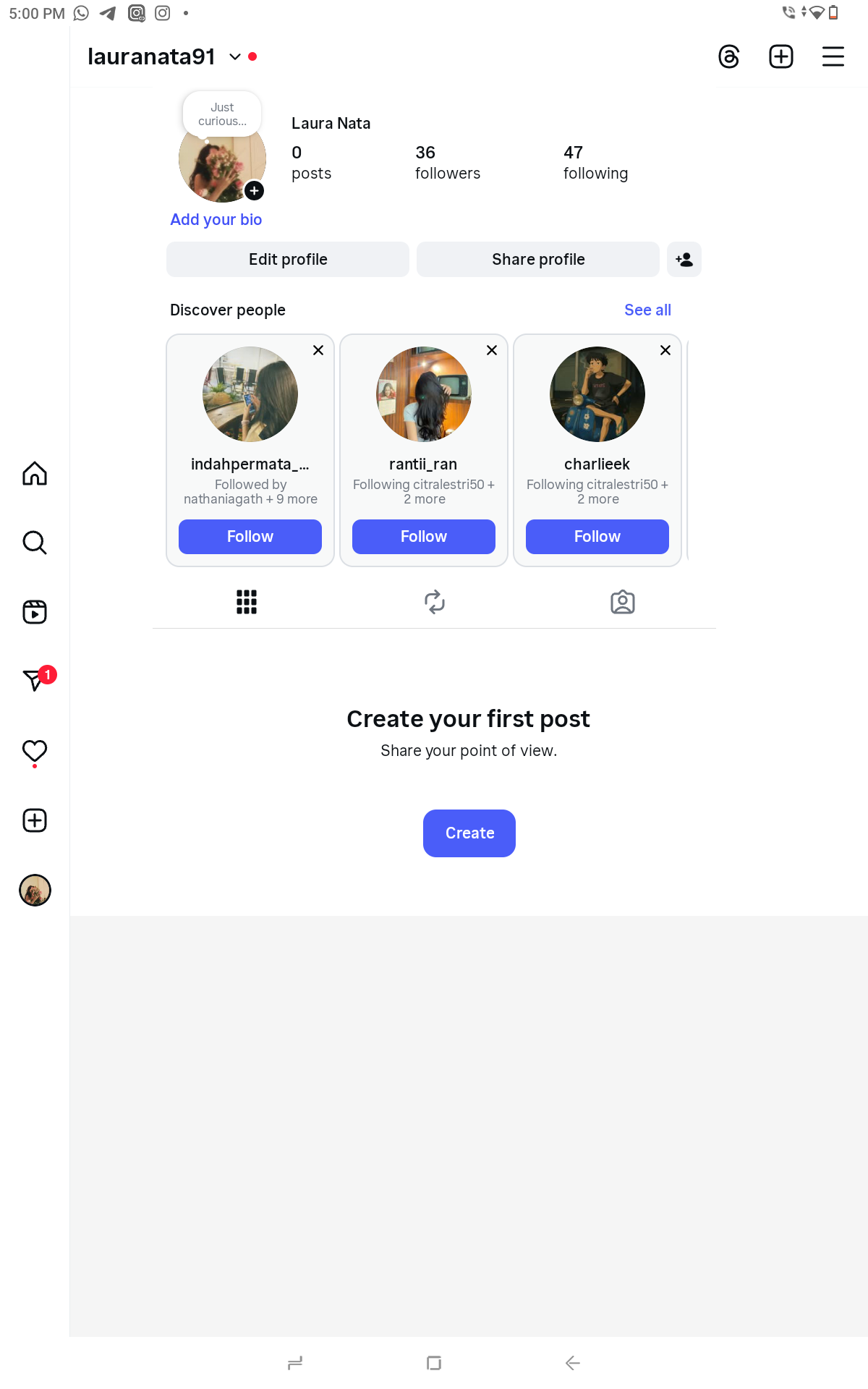Open the hamburger menu
The width and height of the screenshot is (868, 1389).
pyautogui.click(x=833, y=56)
